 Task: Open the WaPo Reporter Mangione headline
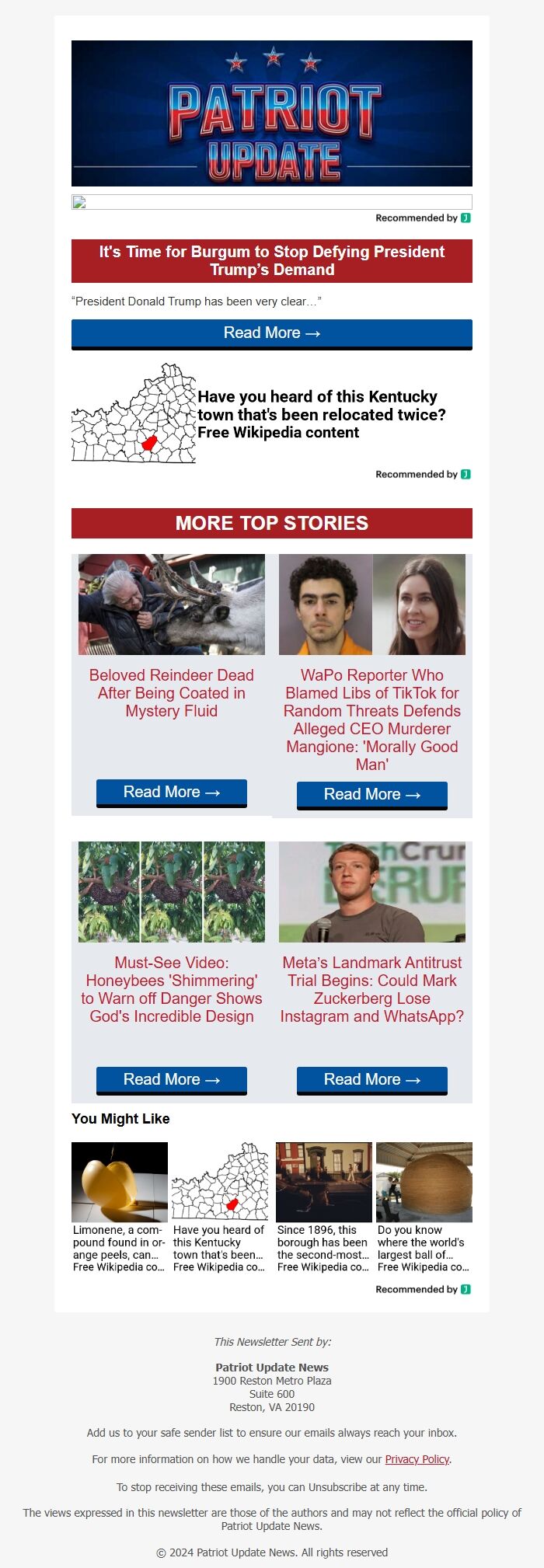point(371,720)
